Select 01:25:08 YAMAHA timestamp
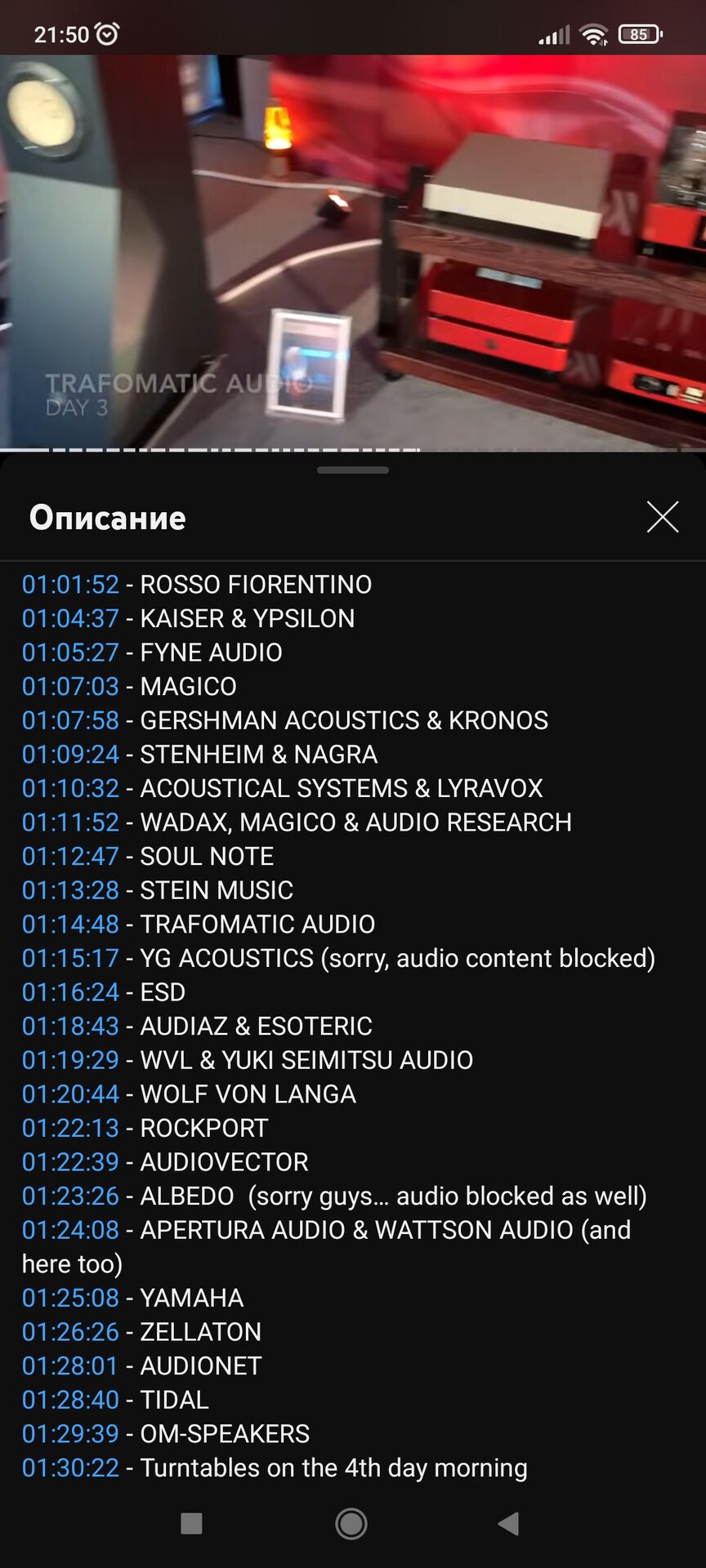Viewport: 706px width, 1568px height. coord(70,1298)
